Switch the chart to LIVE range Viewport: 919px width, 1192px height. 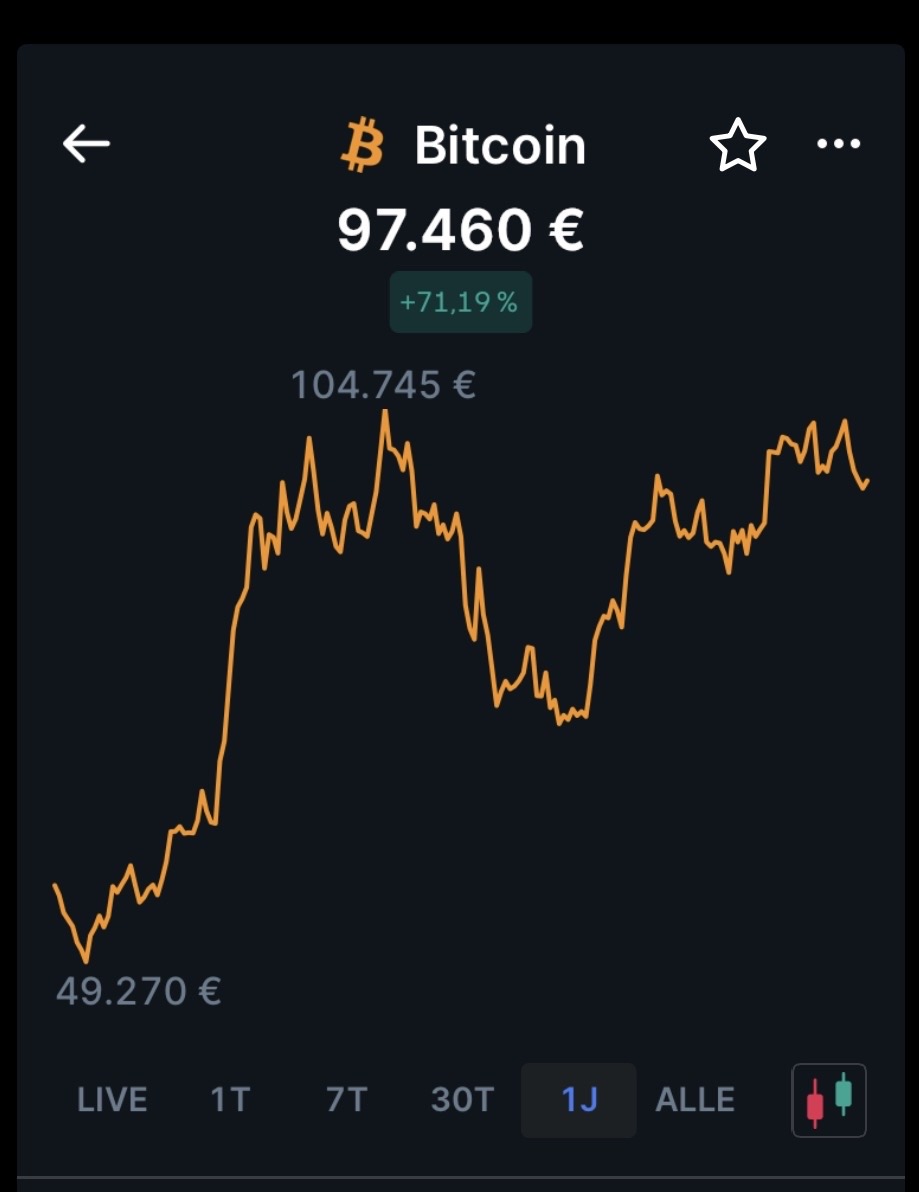112,1100
